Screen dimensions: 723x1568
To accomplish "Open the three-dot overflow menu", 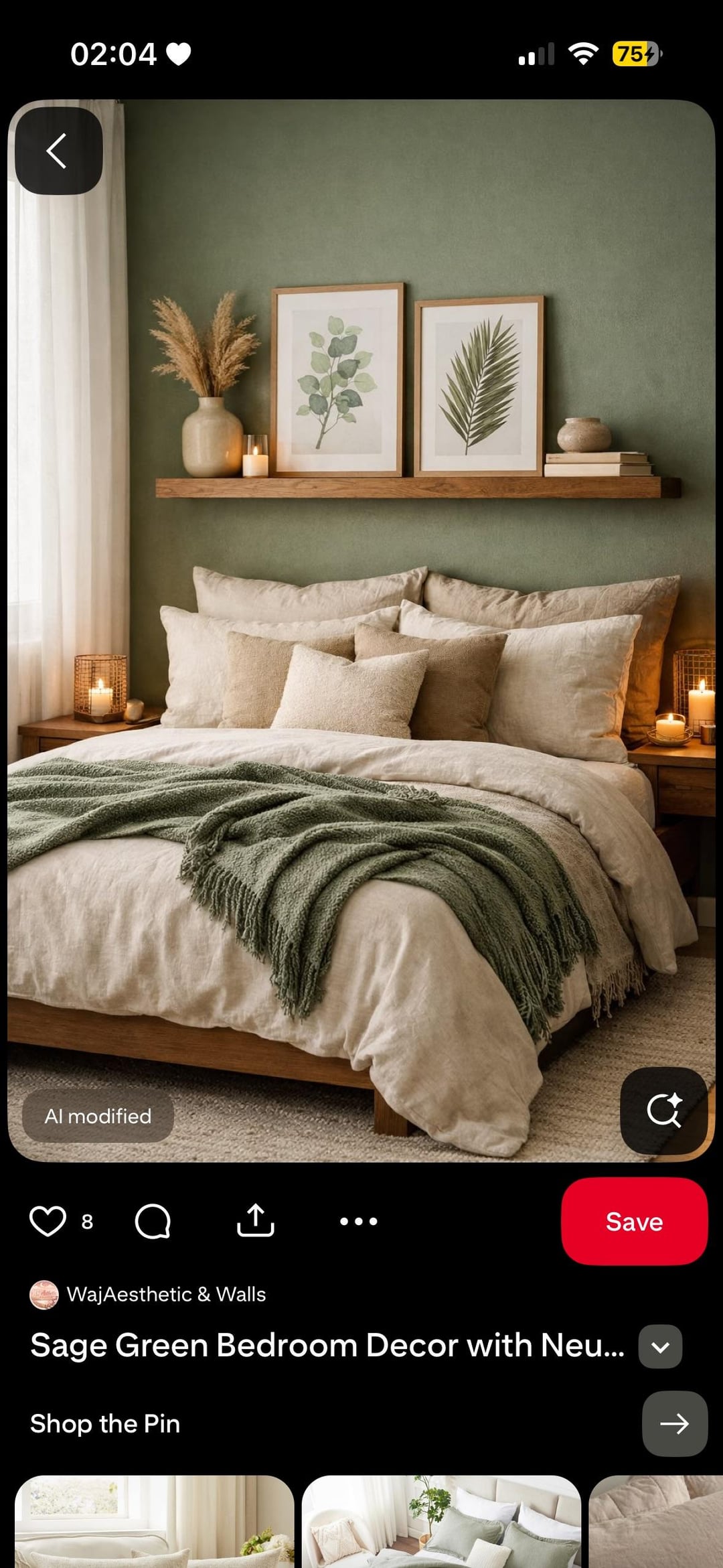I will (358, 1221).
